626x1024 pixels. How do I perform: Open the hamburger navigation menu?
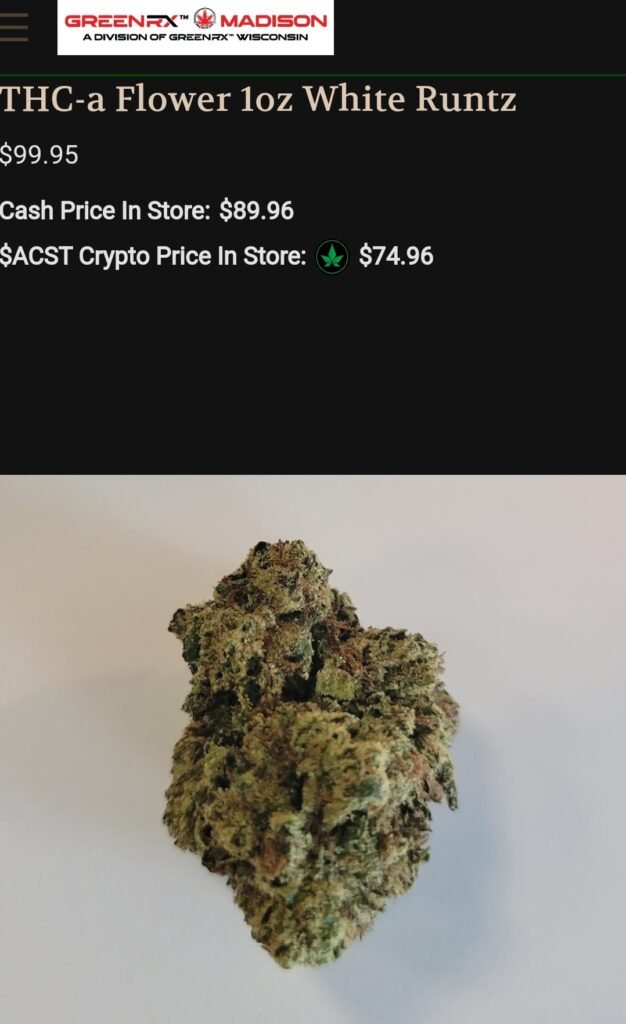pos(13,27)
